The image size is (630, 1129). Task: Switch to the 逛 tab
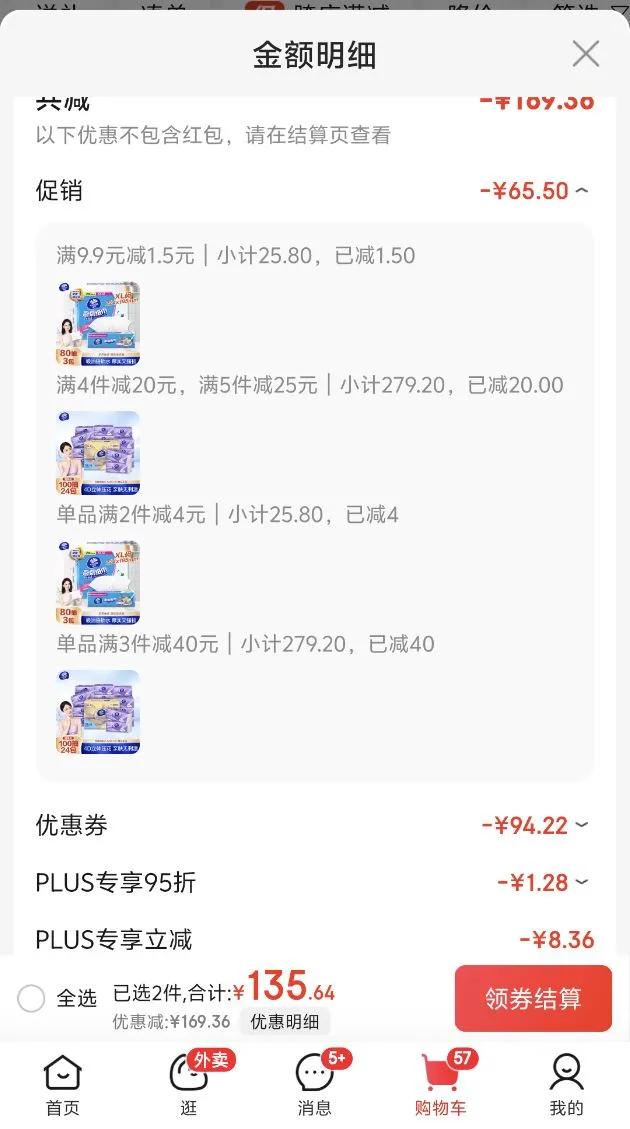coord(188,1085)
